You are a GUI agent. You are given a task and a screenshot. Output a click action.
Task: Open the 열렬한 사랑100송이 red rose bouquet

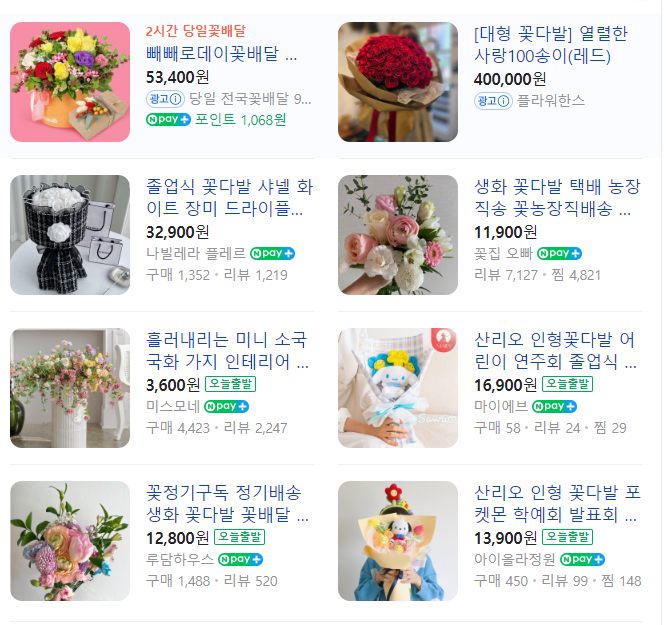click(x=551, y=44)
